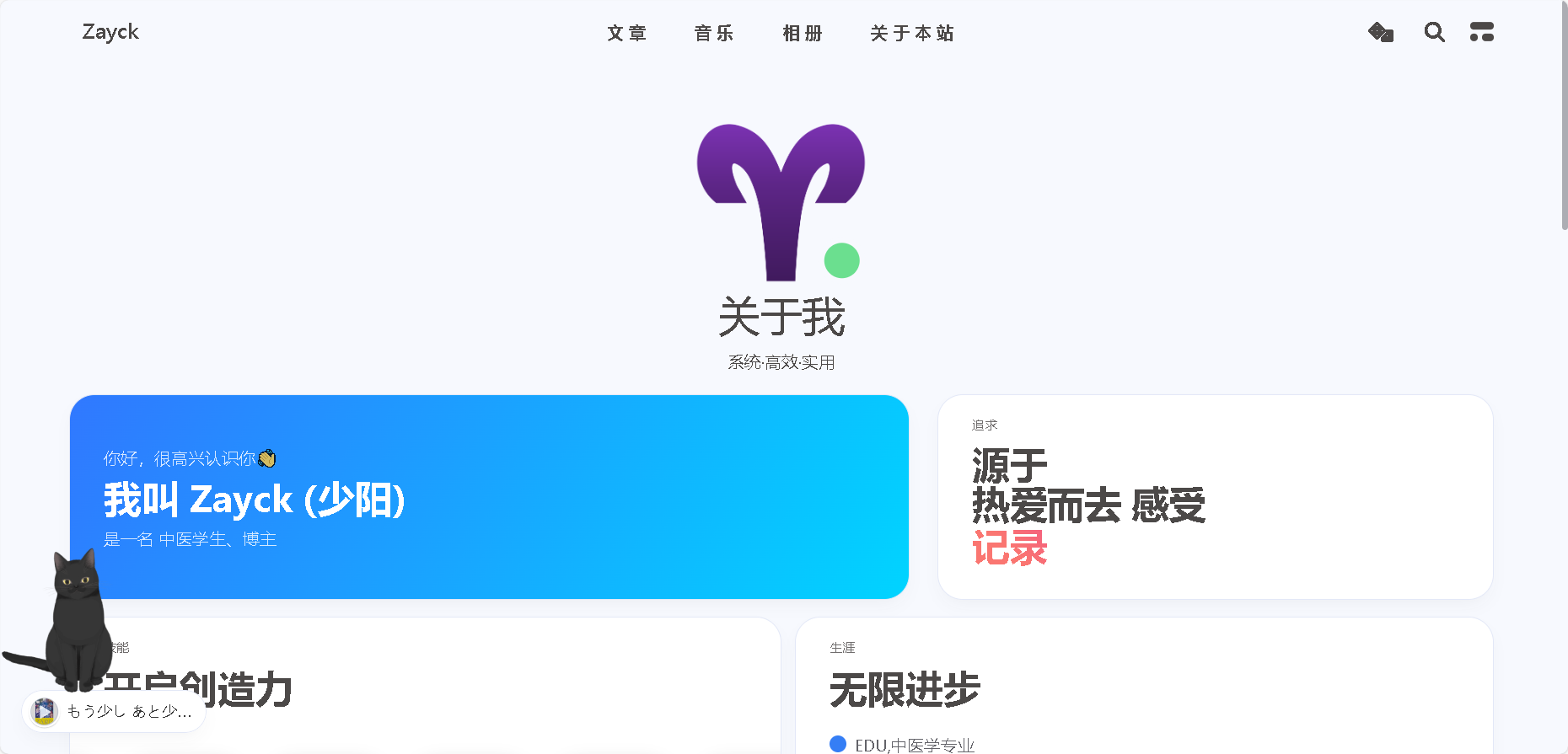
Task: Go to the 文章 section
Action: [626, 34]
